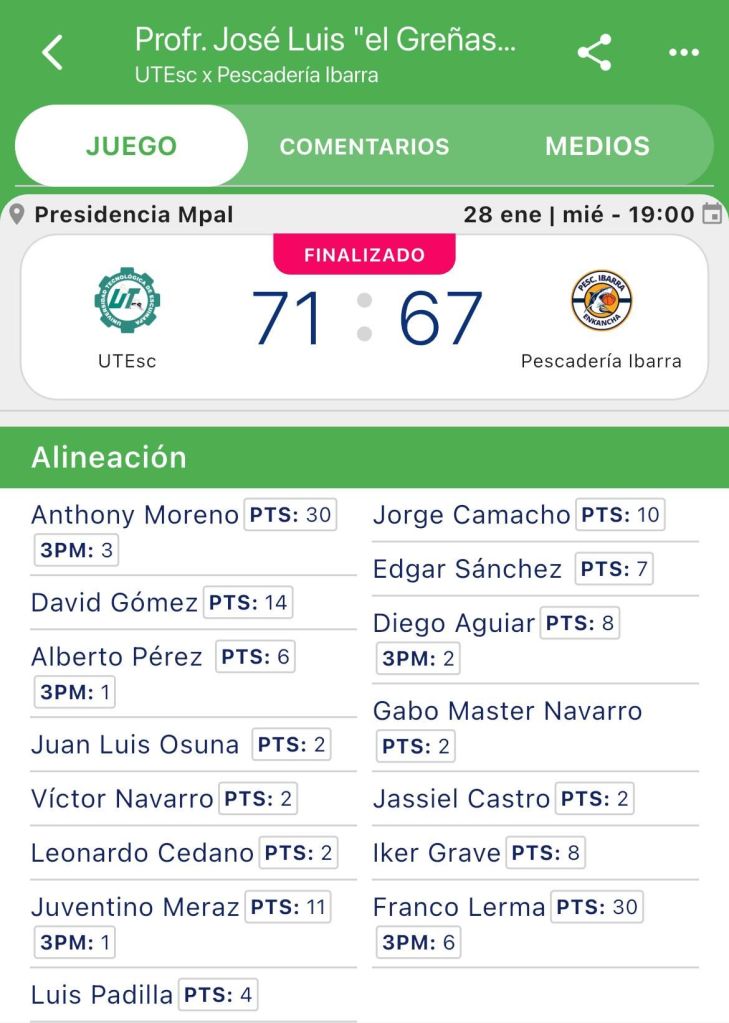Select Alberto Pérez from the lineup
This screenshot has width=729, height=1023.
117,657
